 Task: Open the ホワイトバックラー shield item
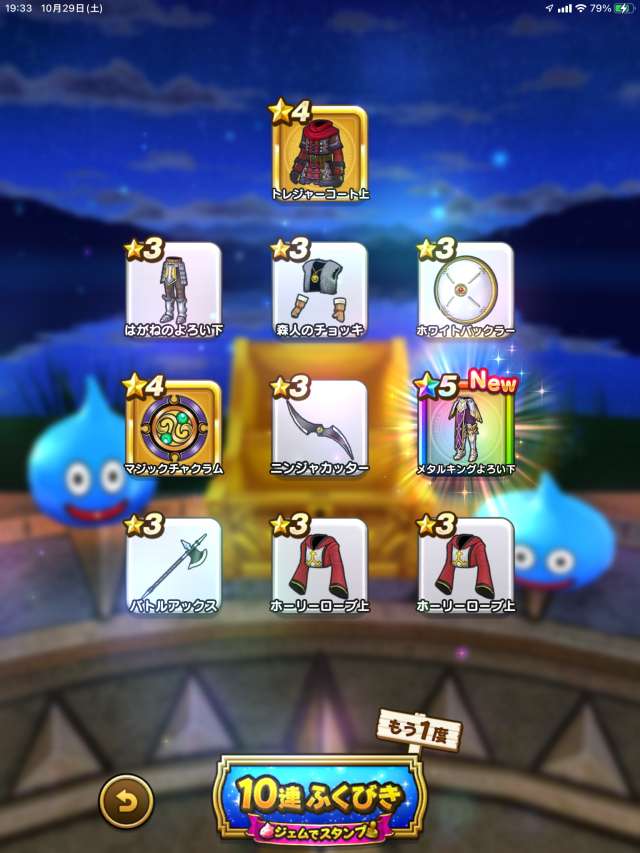466,290
